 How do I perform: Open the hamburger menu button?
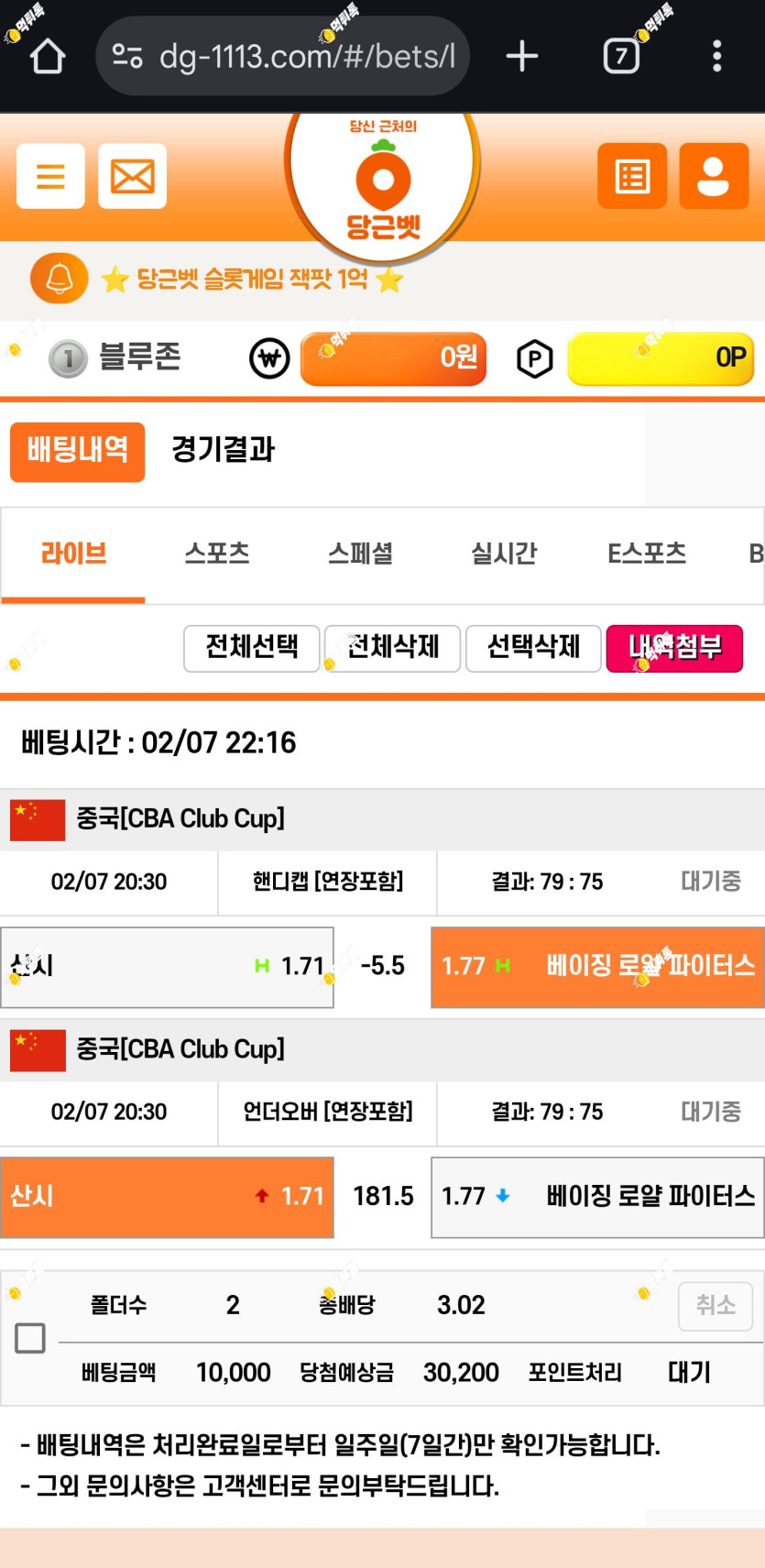pos(50,176)
